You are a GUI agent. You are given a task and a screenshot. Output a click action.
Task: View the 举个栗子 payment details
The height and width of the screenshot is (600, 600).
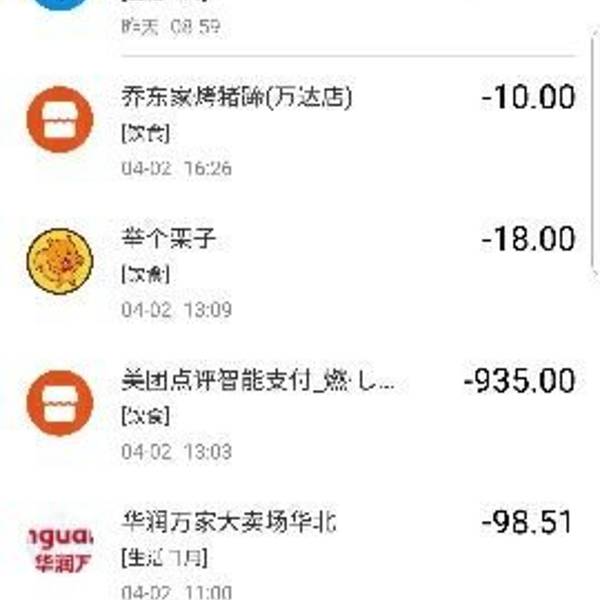[x=168, y=241]
